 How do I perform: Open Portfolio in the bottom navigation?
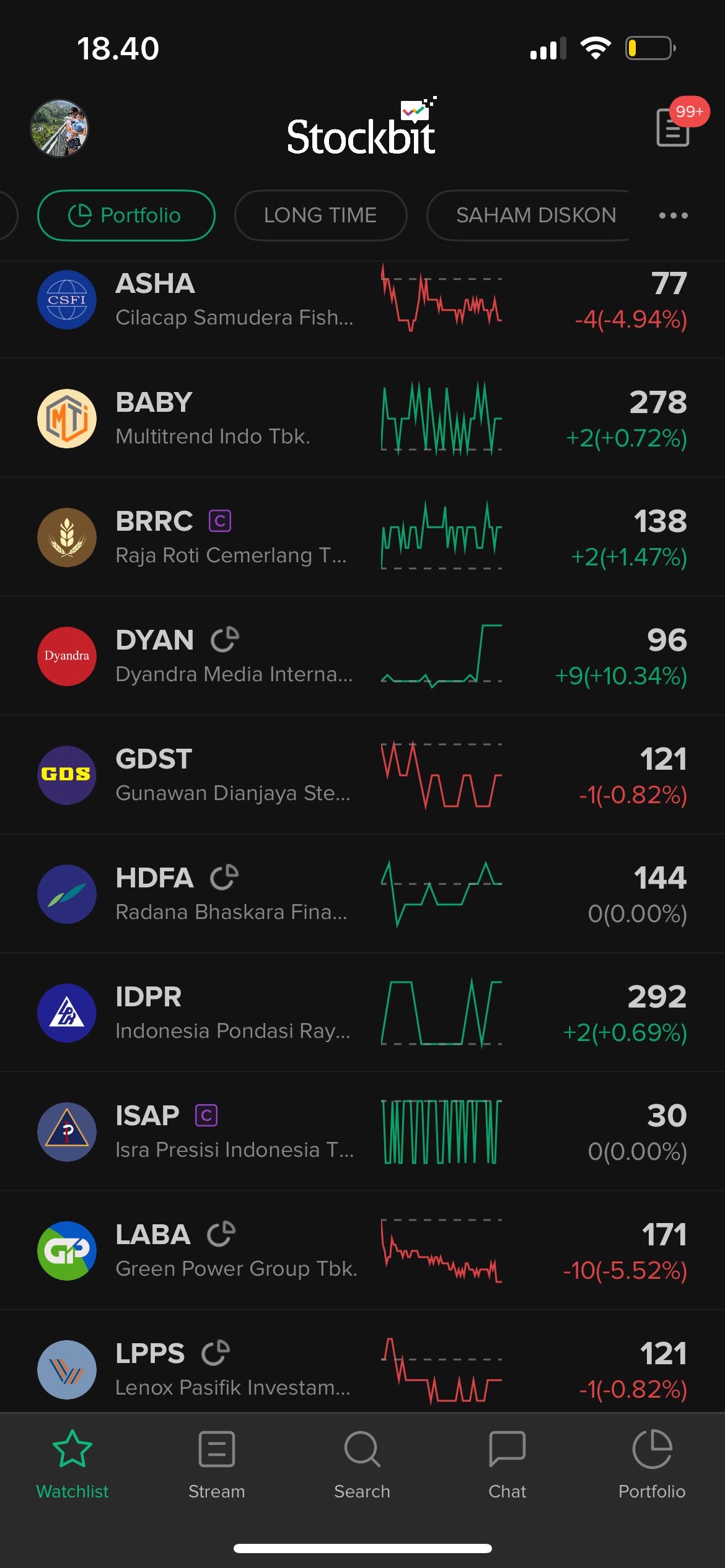point(652,1464)
